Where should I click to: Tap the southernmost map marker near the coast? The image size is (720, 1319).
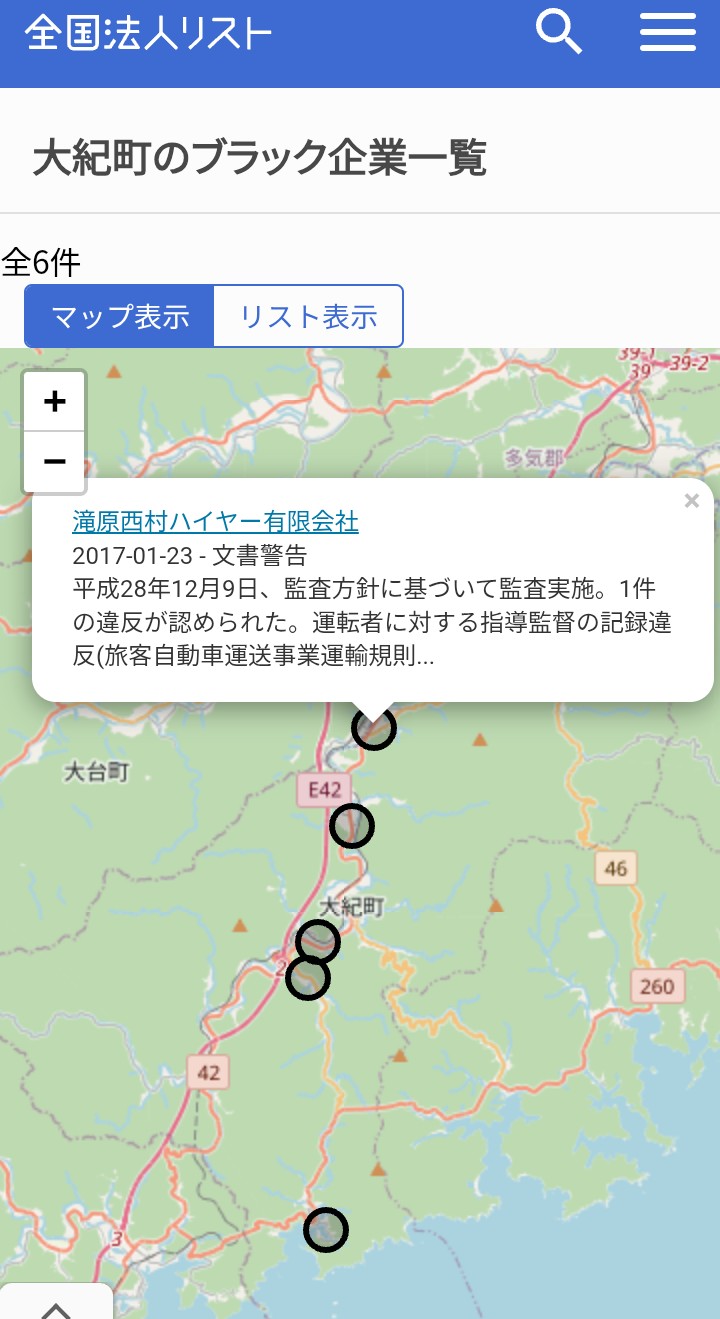tap(325, 1230)
